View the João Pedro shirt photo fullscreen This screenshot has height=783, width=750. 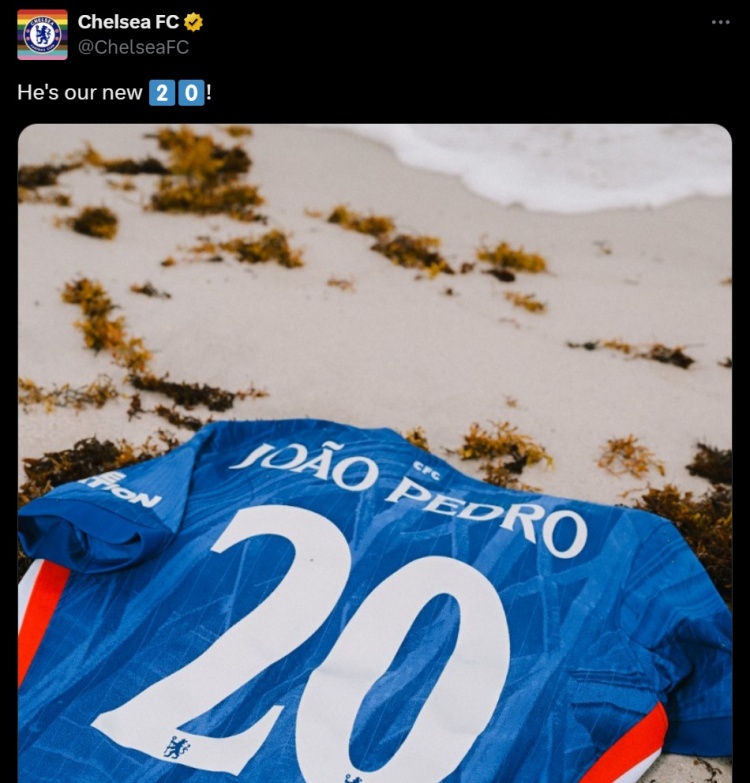pos(375,450)
